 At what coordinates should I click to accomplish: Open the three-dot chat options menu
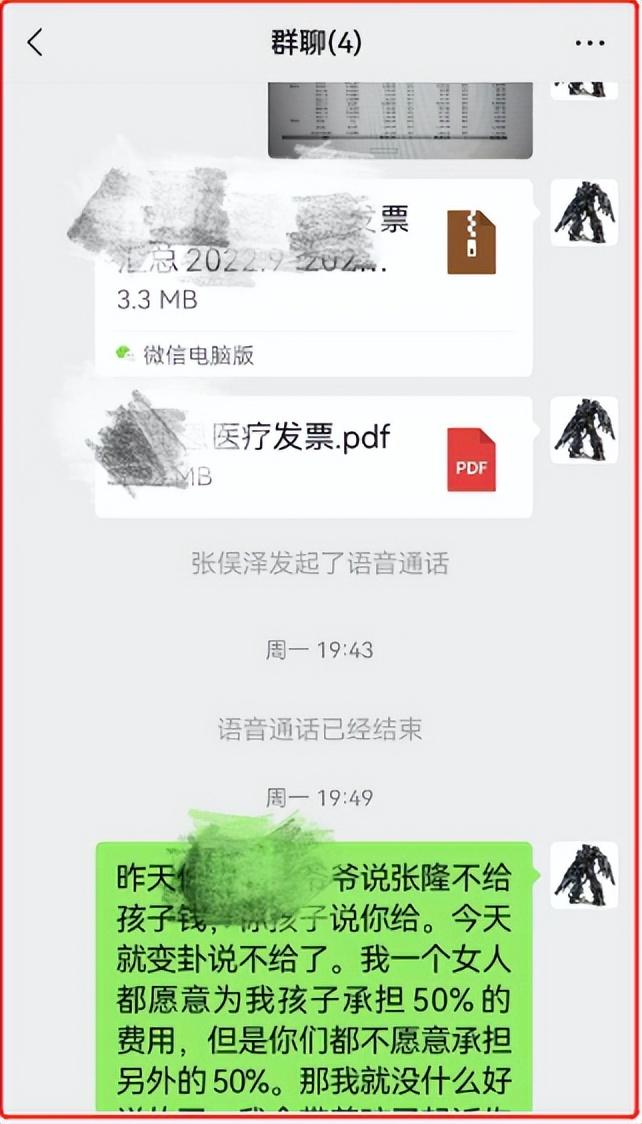590,43
